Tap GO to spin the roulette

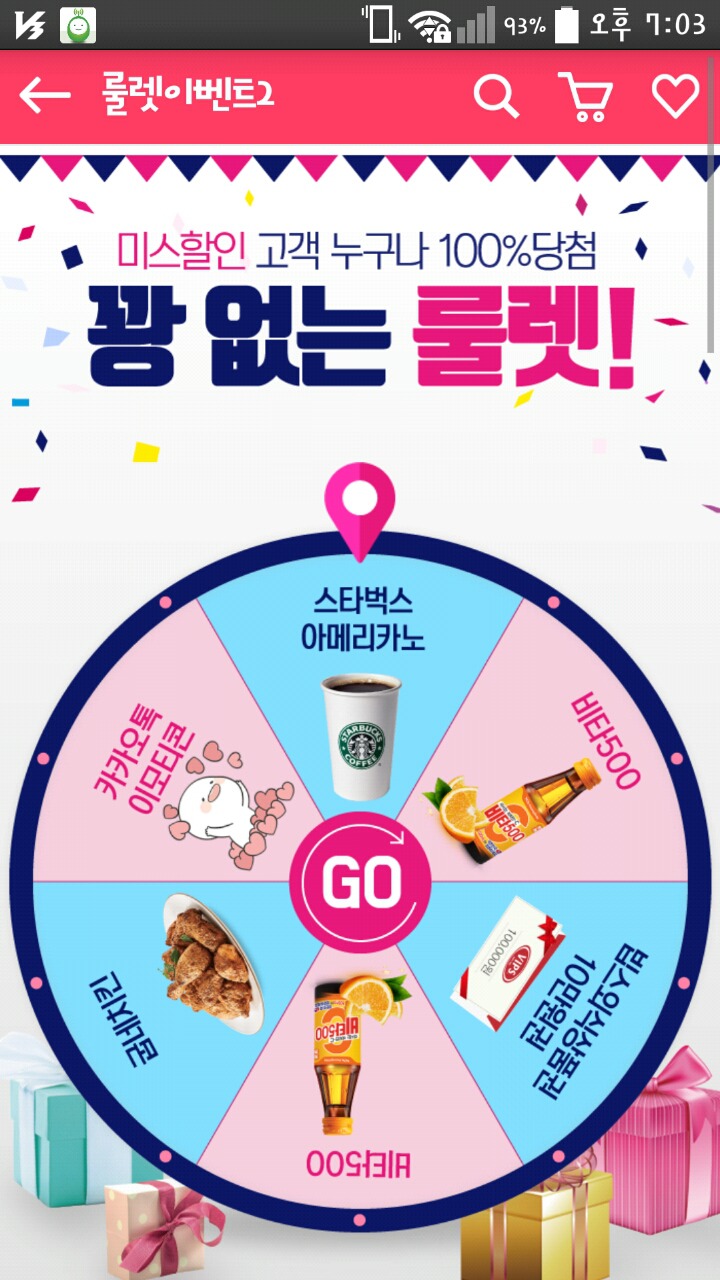point(360,882)
